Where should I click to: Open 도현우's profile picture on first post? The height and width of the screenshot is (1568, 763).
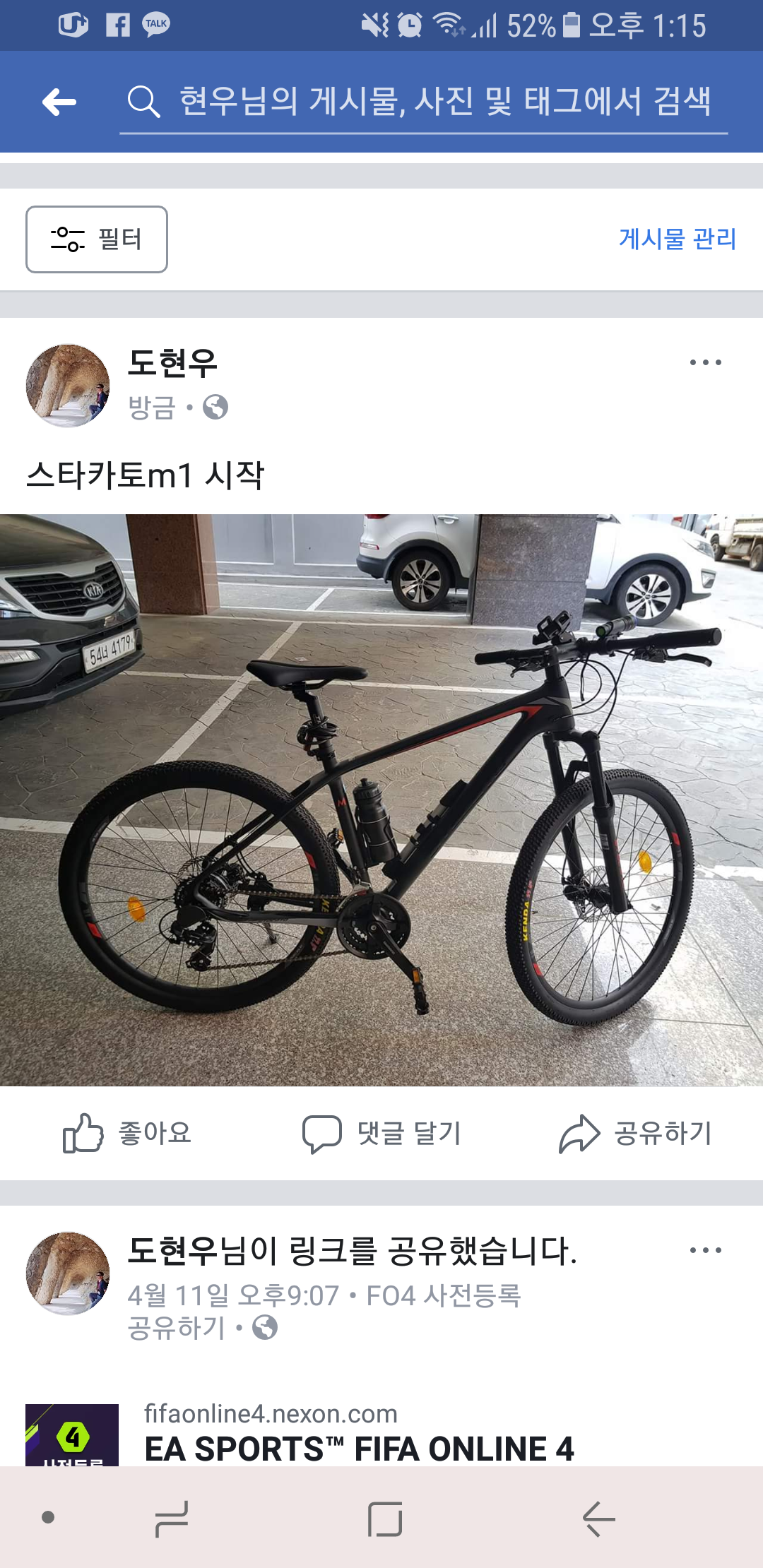pos(68,386)
